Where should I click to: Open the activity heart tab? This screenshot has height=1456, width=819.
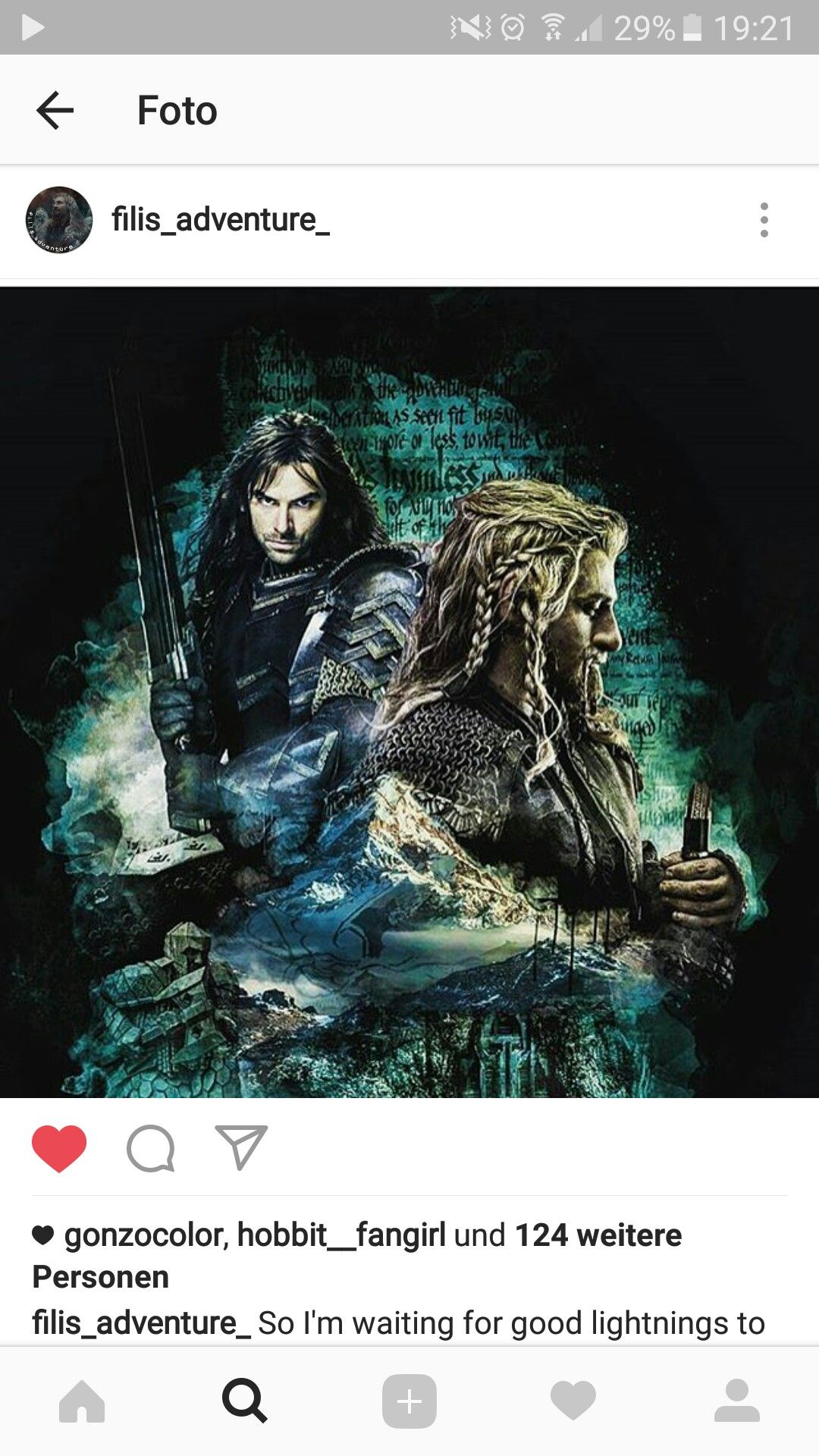click(573, 1401)
